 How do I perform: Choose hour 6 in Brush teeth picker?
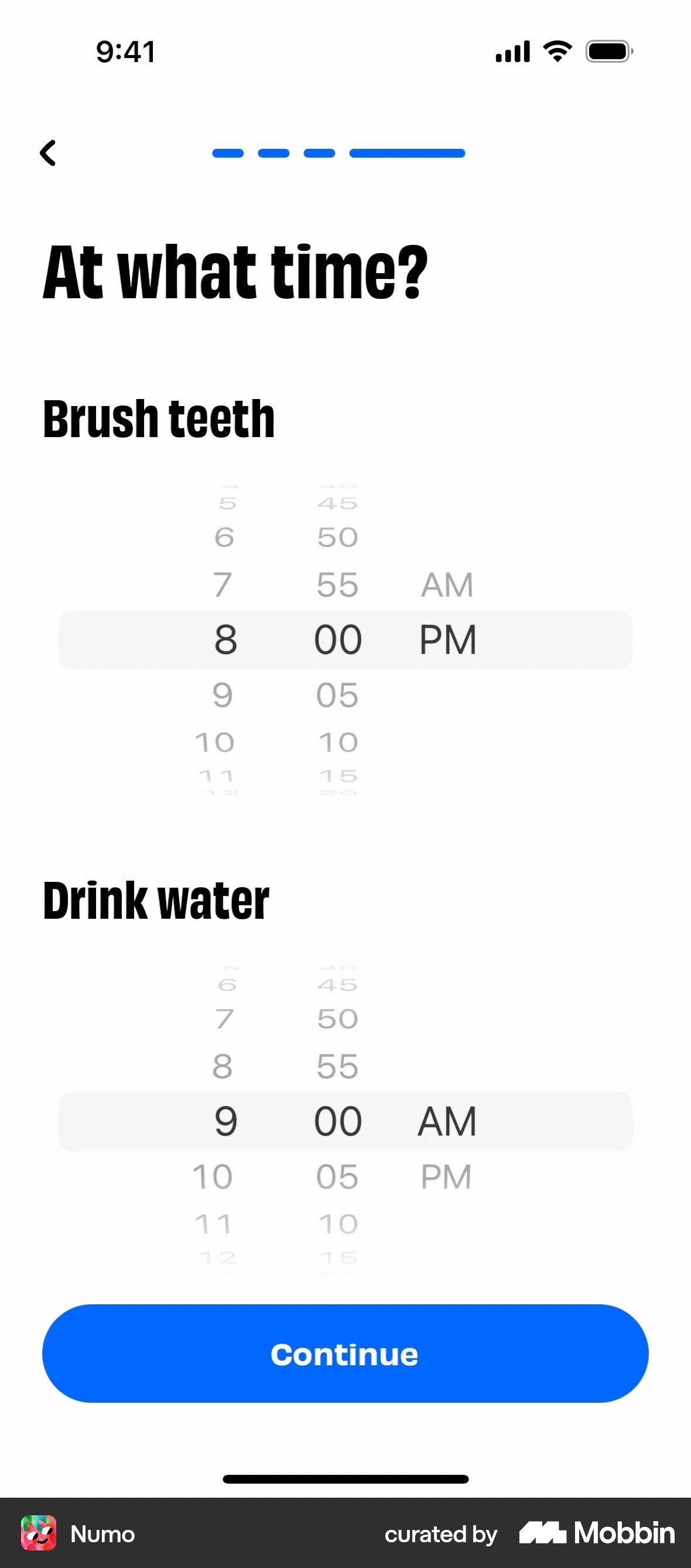click(x=224, y=537)
